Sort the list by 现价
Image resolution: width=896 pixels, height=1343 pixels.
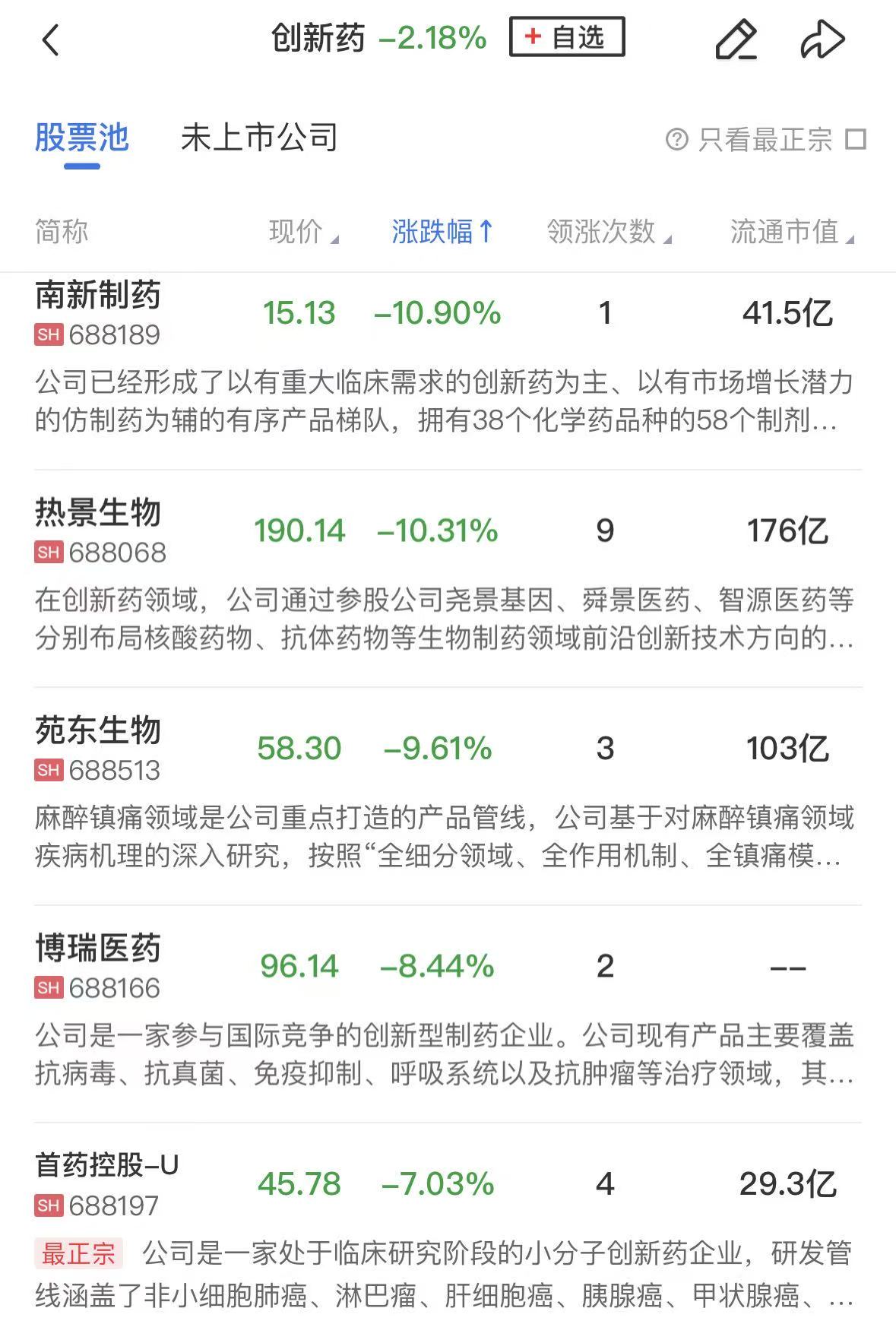tap(302, 232)
